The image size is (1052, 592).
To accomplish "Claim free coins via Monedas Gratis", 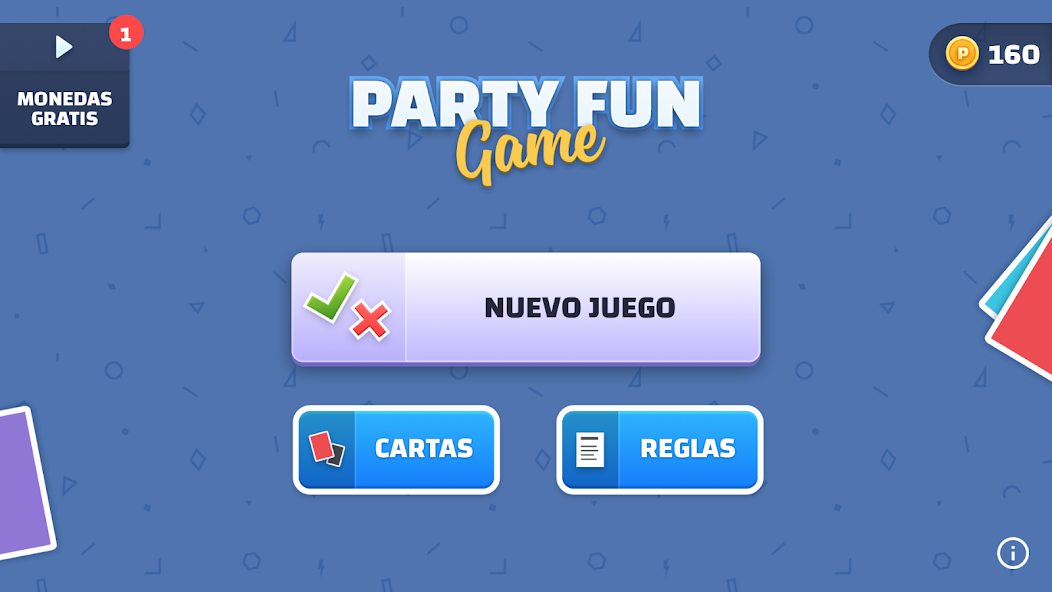I will 64,84.
